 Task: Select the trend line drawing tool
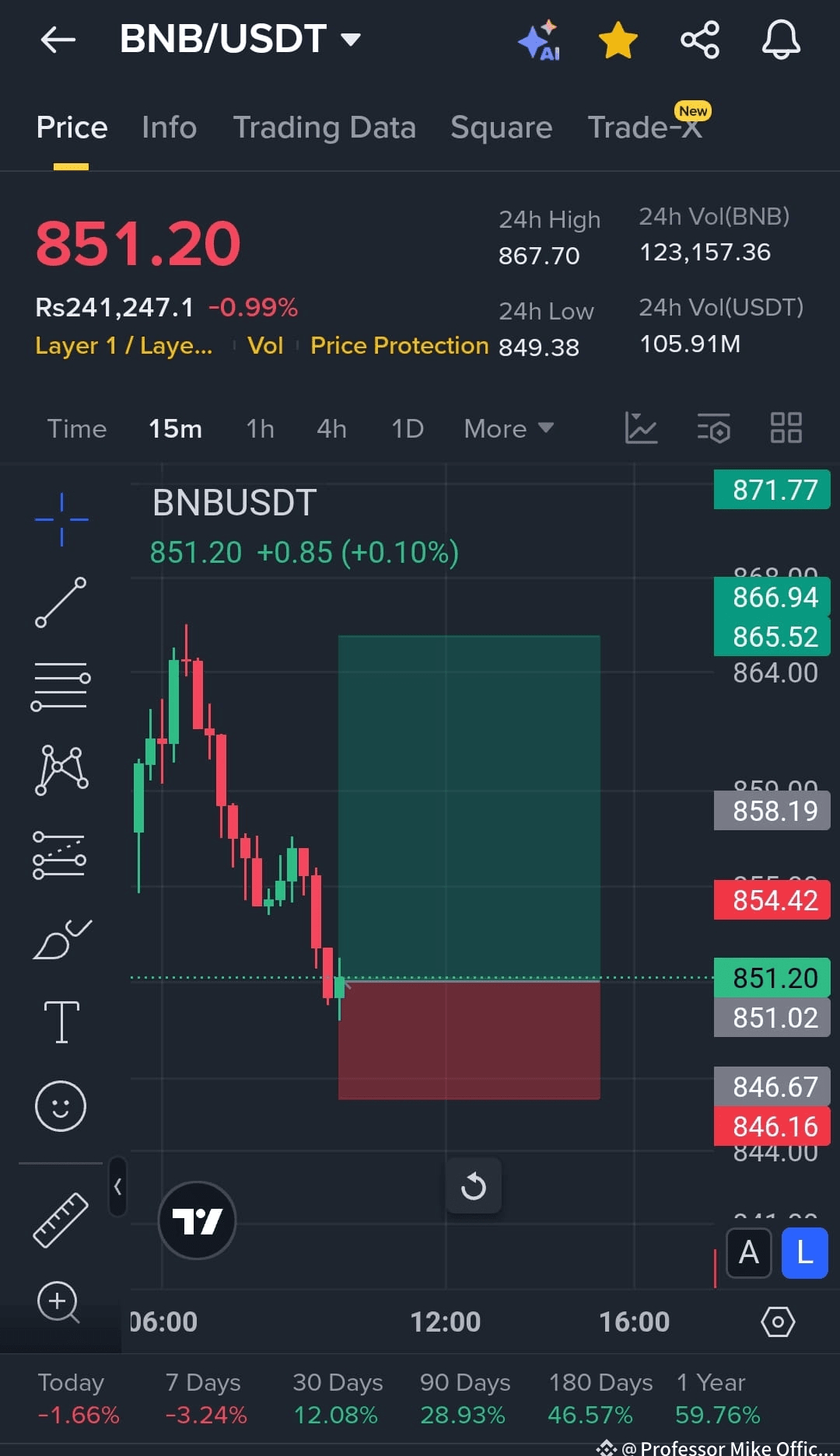tap(61, 602)
